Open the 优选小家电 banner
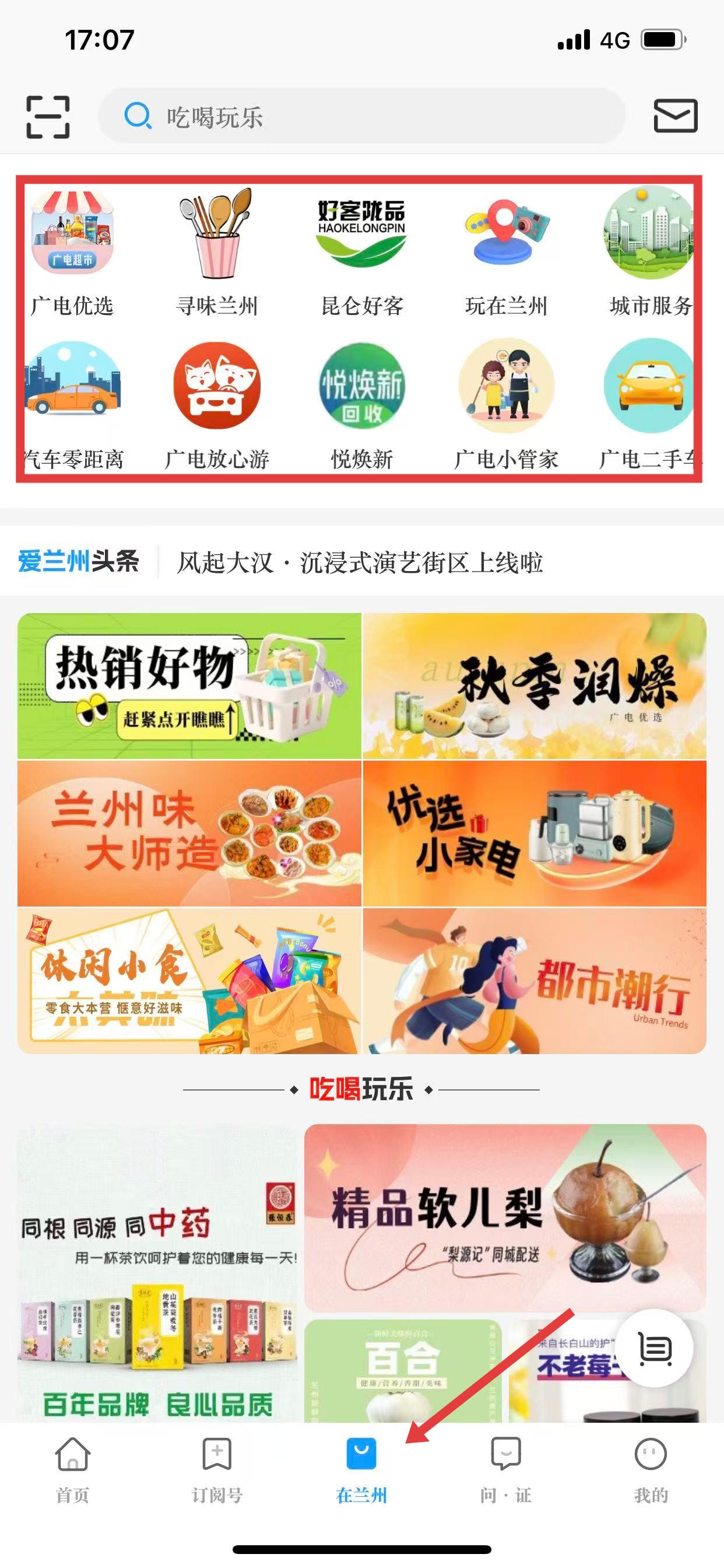The height and width of the screenshot is (1568, 724). [534, 834]
